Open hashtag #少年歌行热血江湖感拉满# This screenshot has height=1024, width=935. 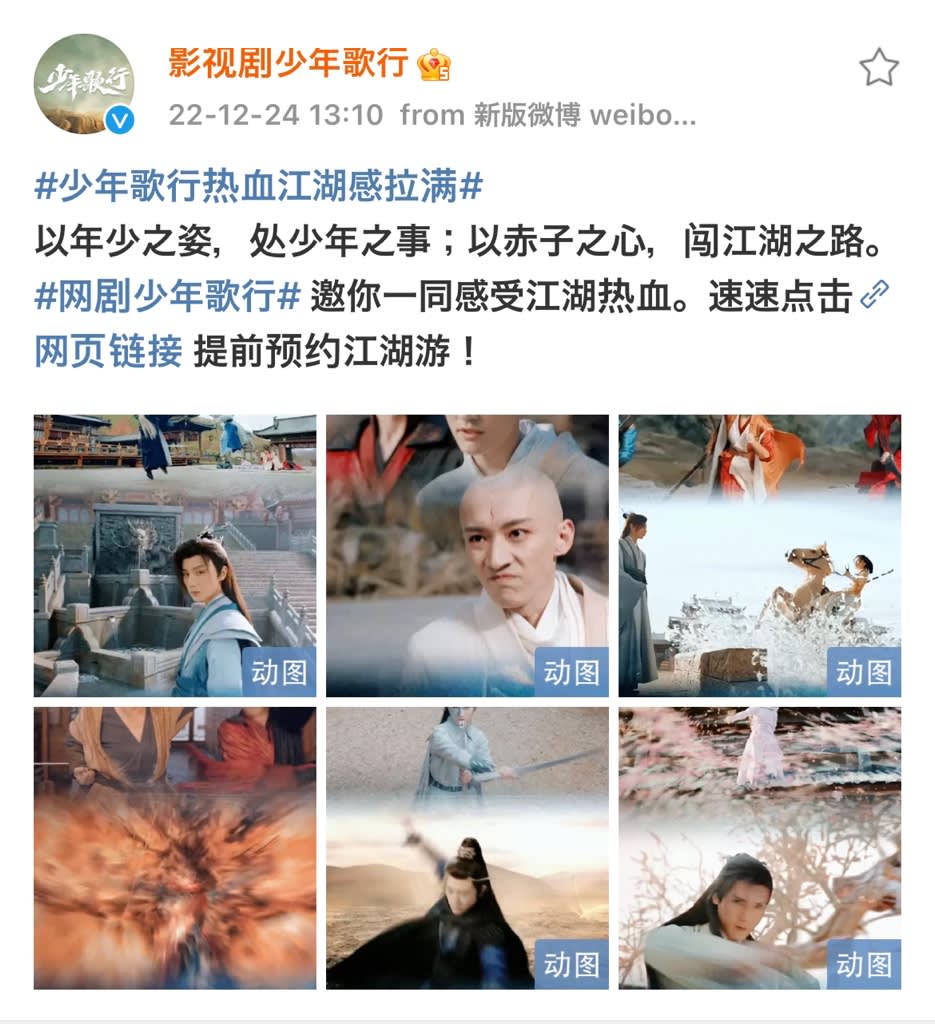pyautogui.click(x=259, y=187)
